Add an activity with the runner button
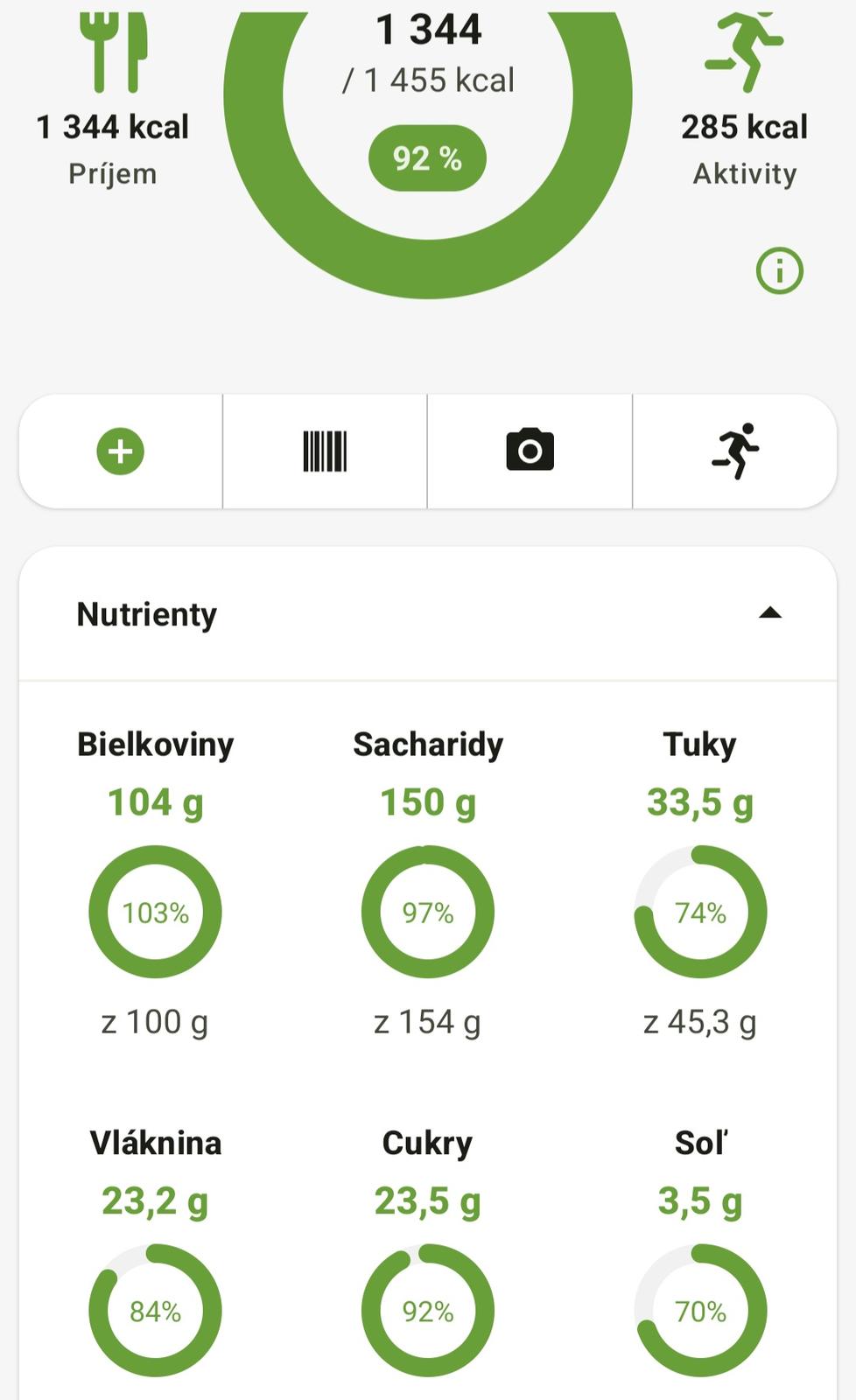 (735, 451)
